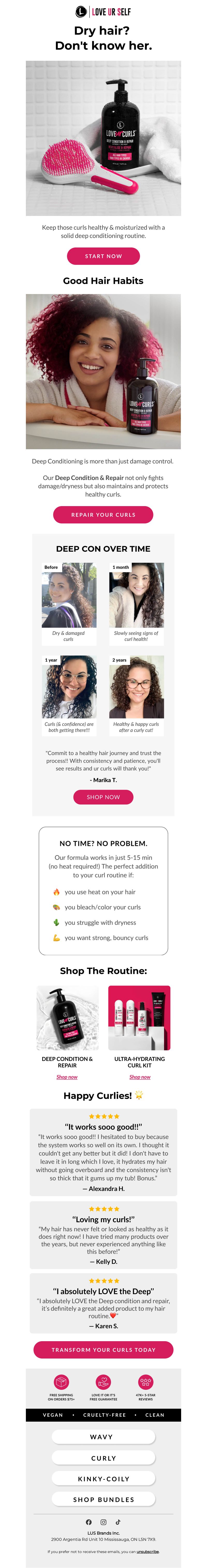Open SHOP BUNDLES
The image size is (207, 1568).
pyautogui.click(x=103, y=1499)
